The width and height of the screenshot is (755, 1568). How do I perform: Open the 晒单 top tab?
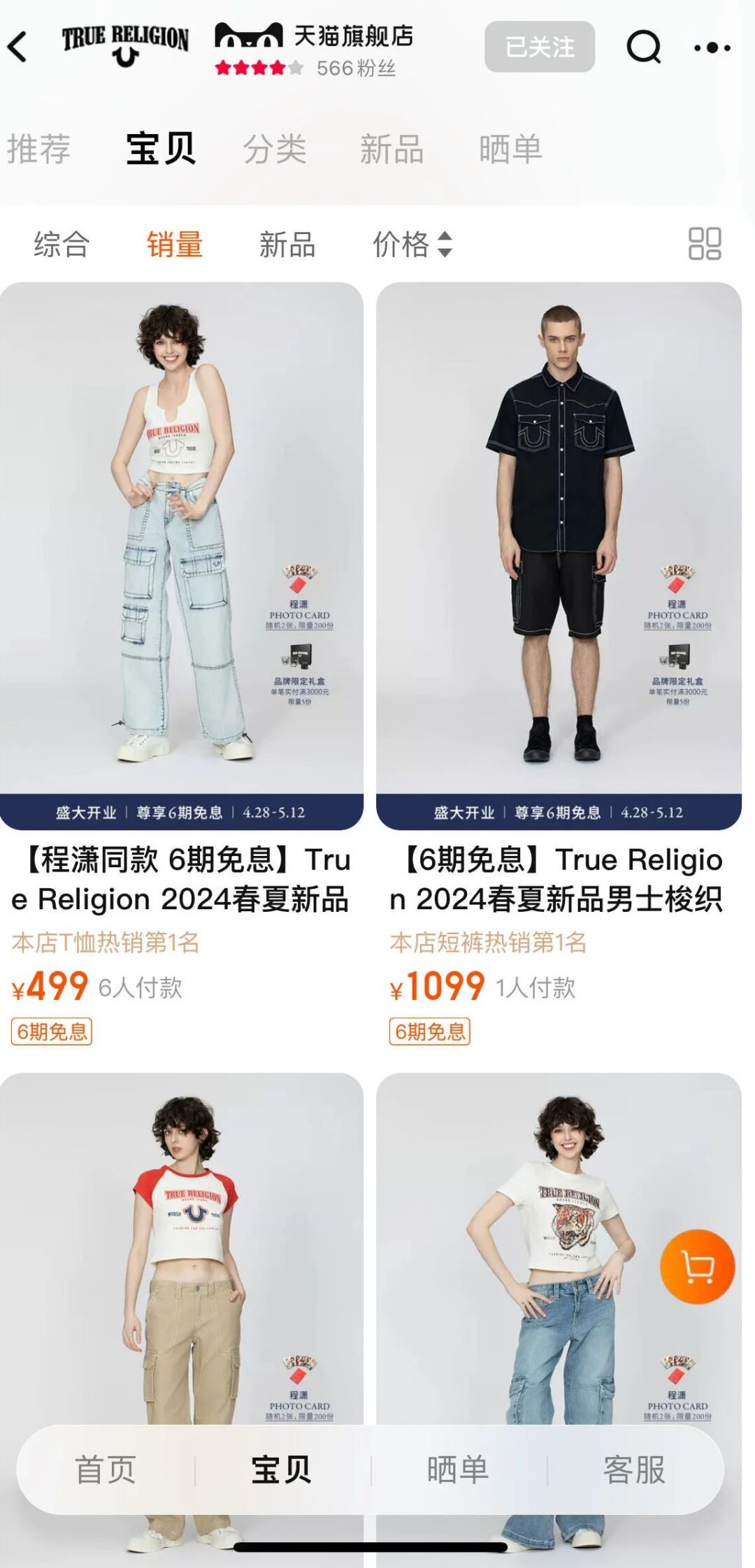(511, 149)
